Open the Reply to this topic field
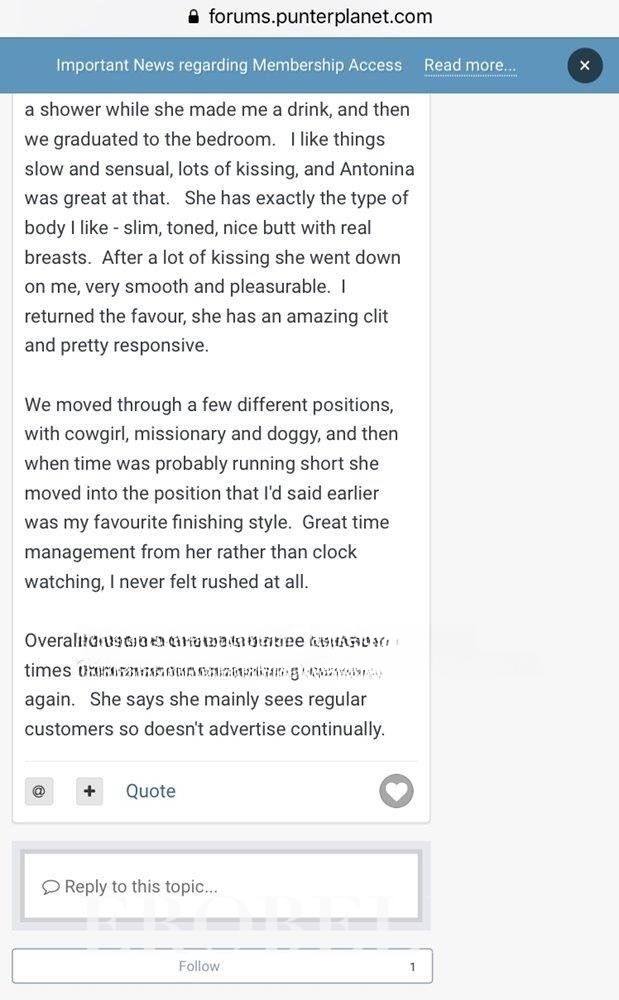 point(221,886)
